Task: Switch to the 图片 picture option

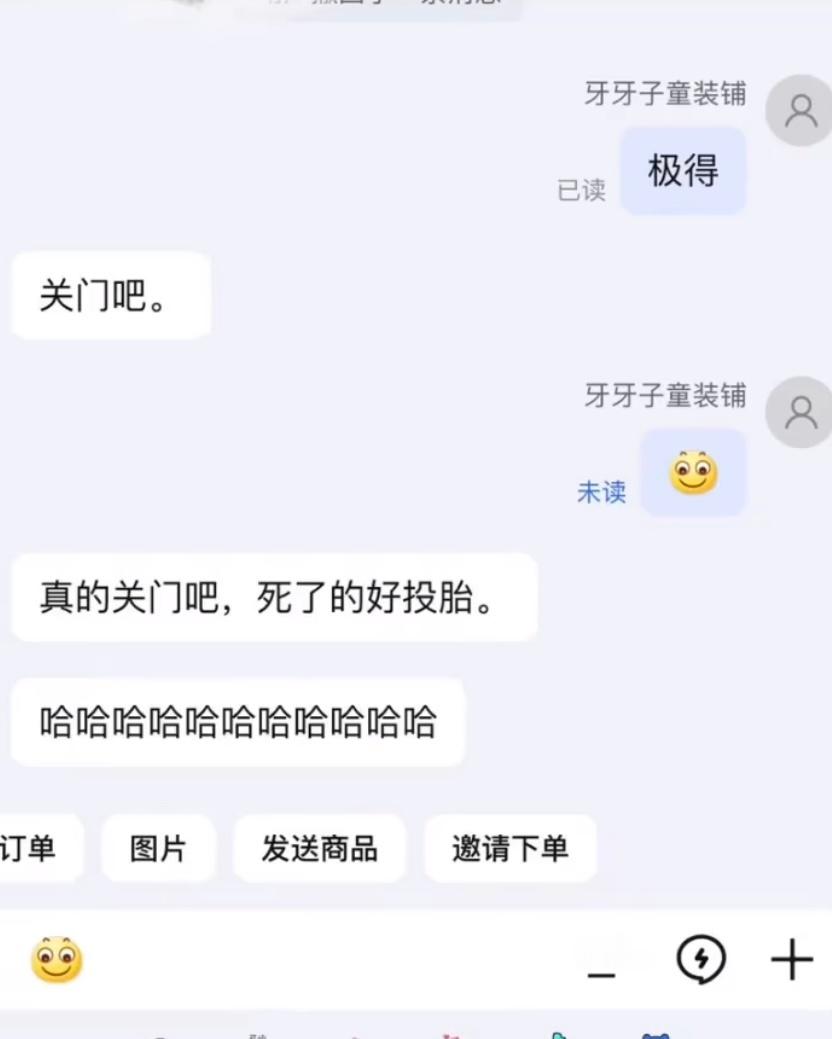Action: (x=157, y=848)
